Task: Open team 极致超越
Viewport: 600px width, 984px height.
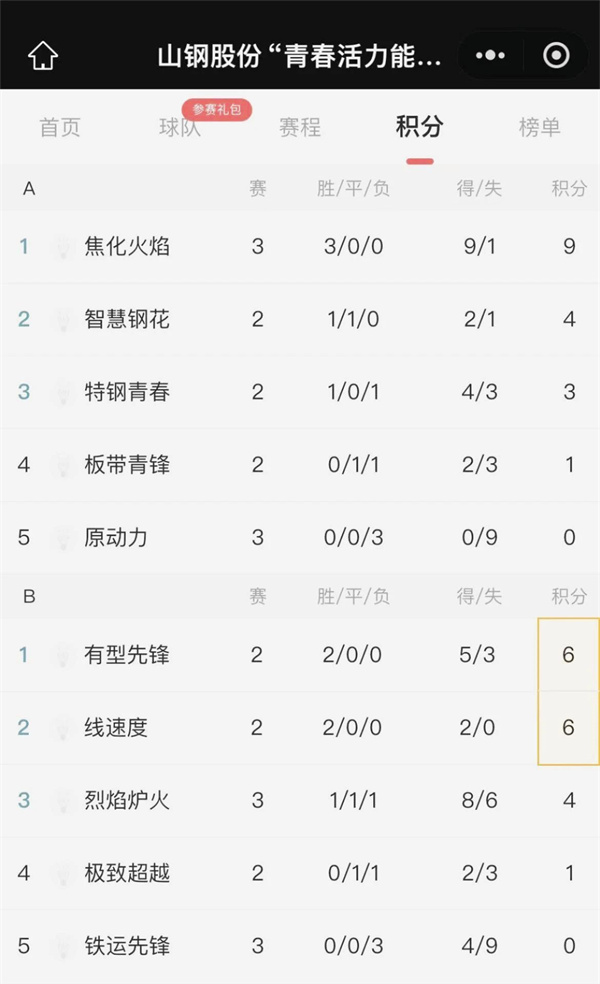Action: click(x=127, y=873)
